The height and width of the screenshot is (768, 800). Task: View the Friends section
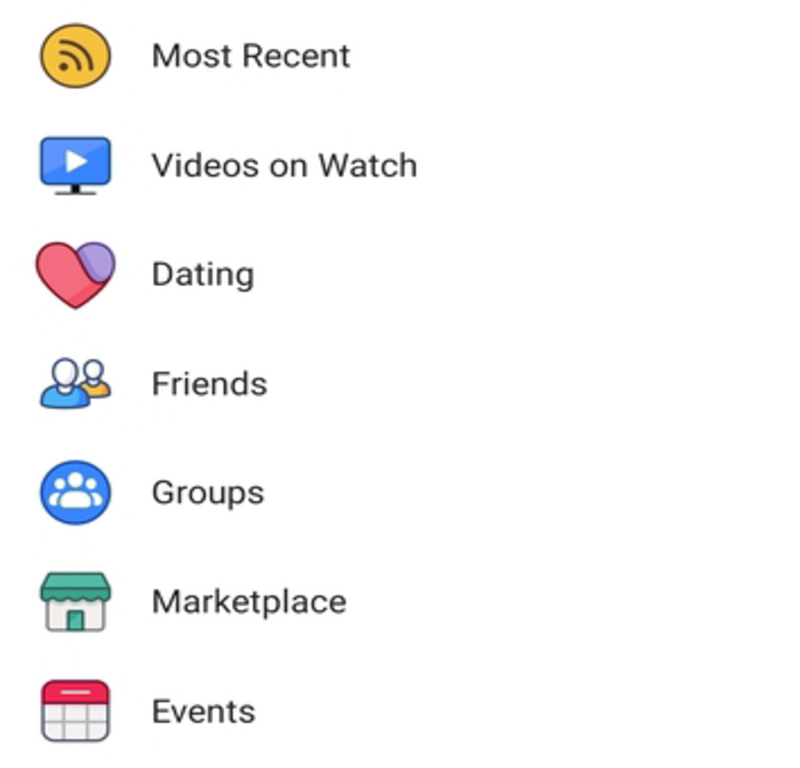(209, 384)
